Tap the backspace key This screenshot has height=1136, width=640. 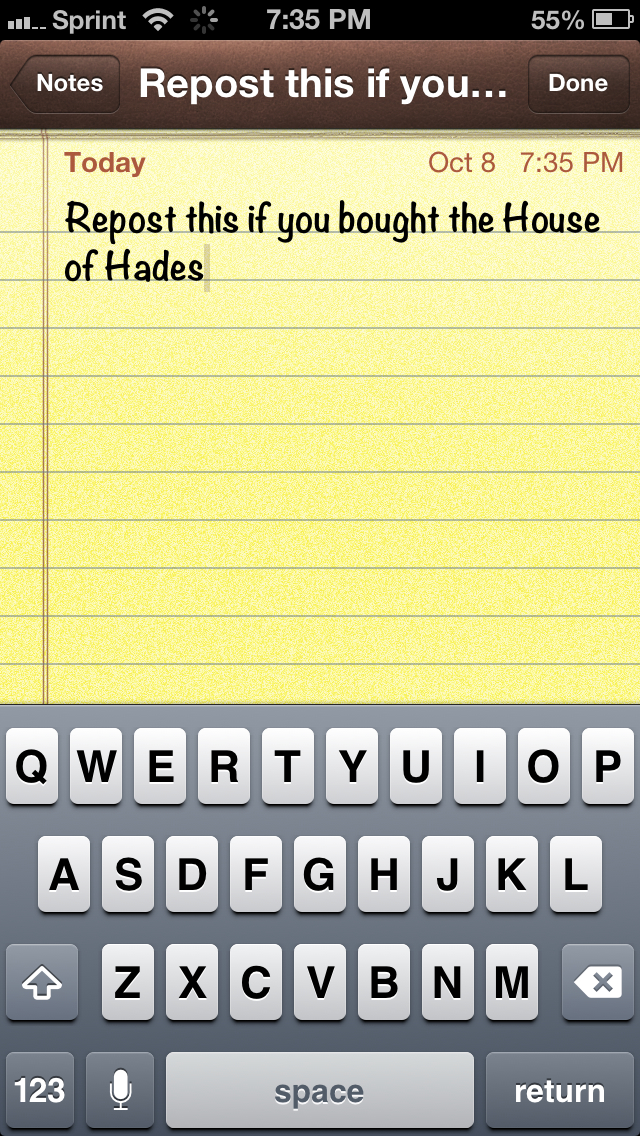598,983
